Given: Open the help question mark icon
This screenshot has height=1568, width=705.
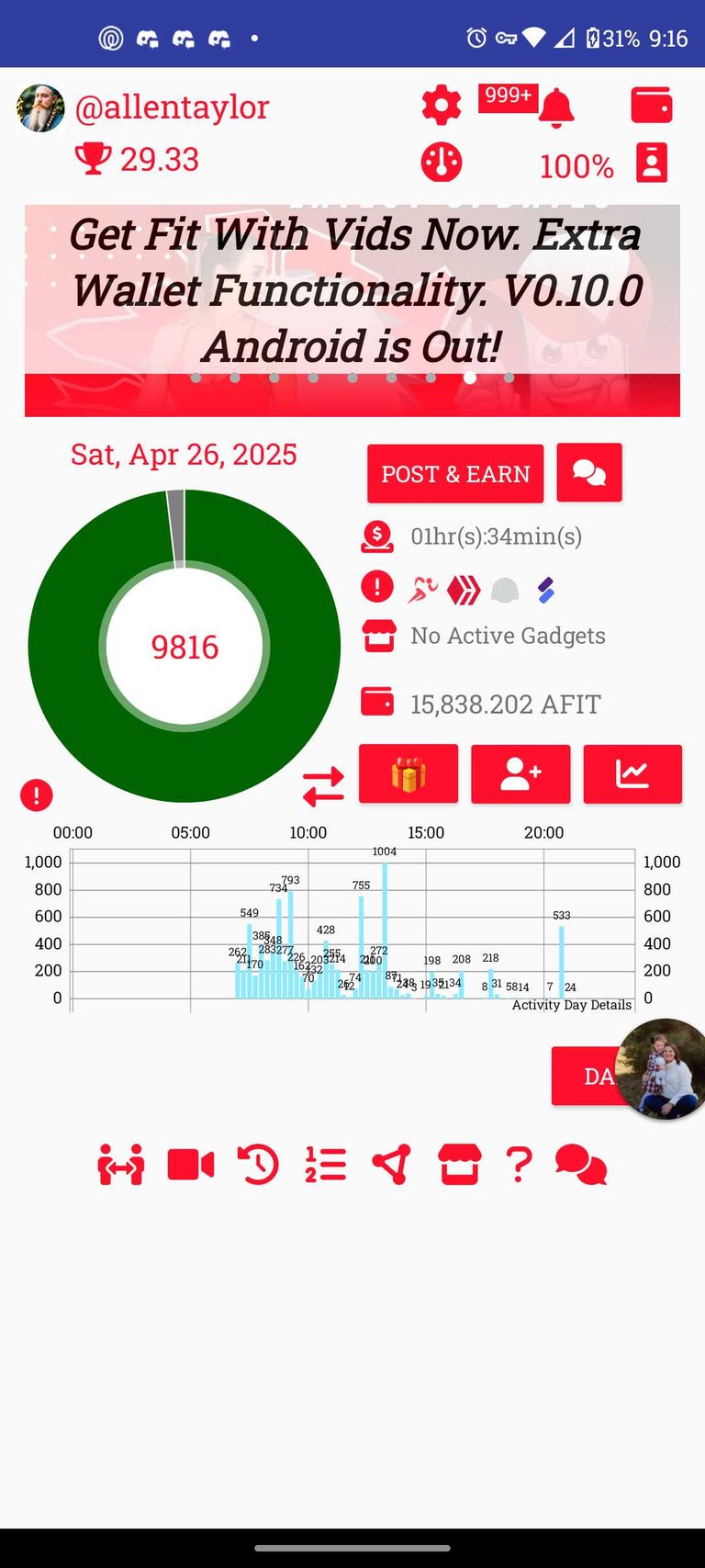Looking at the screenshot, I should point(520,1165).
